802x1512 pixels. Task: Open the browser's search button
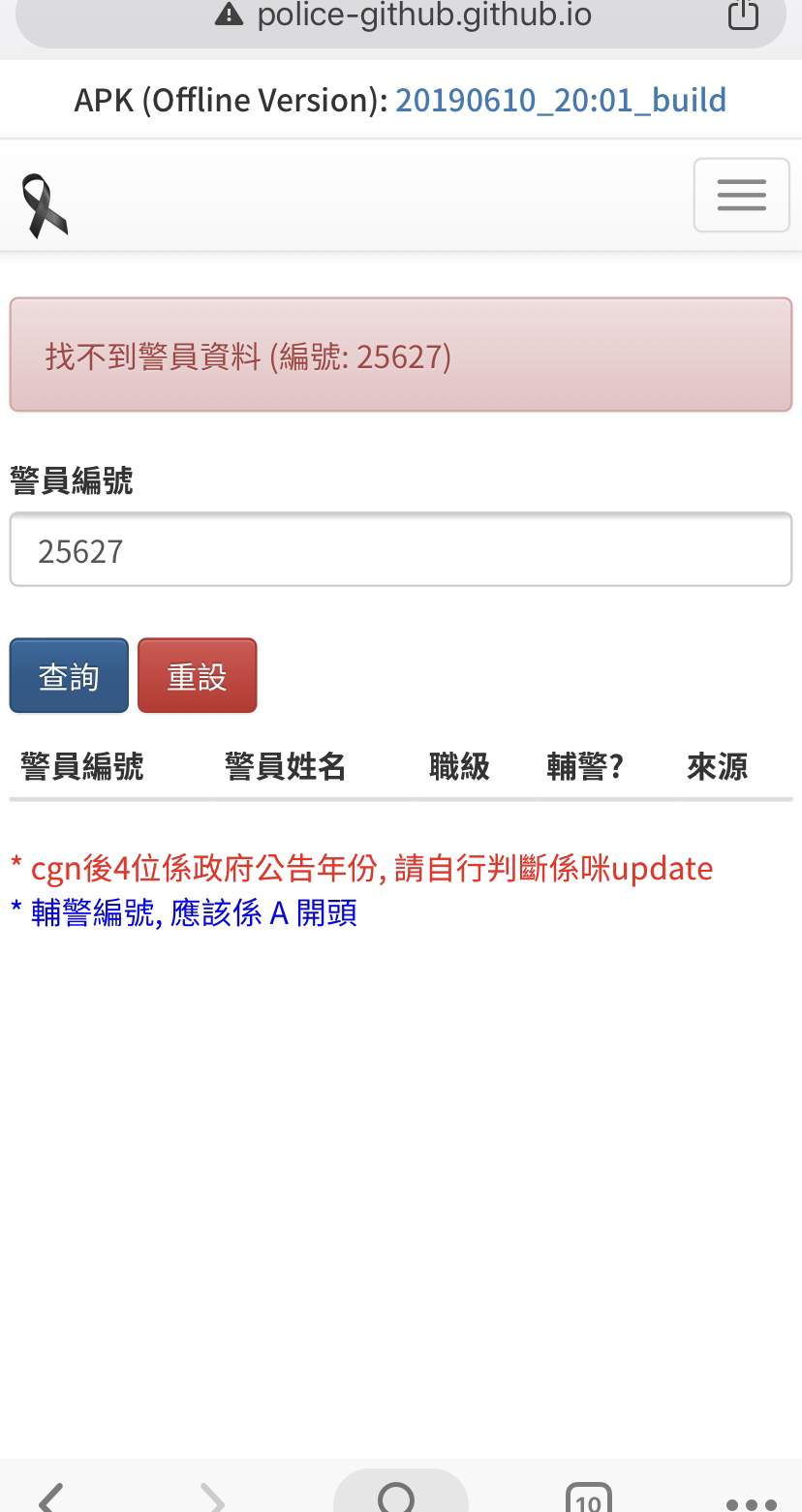point(400,1495)
